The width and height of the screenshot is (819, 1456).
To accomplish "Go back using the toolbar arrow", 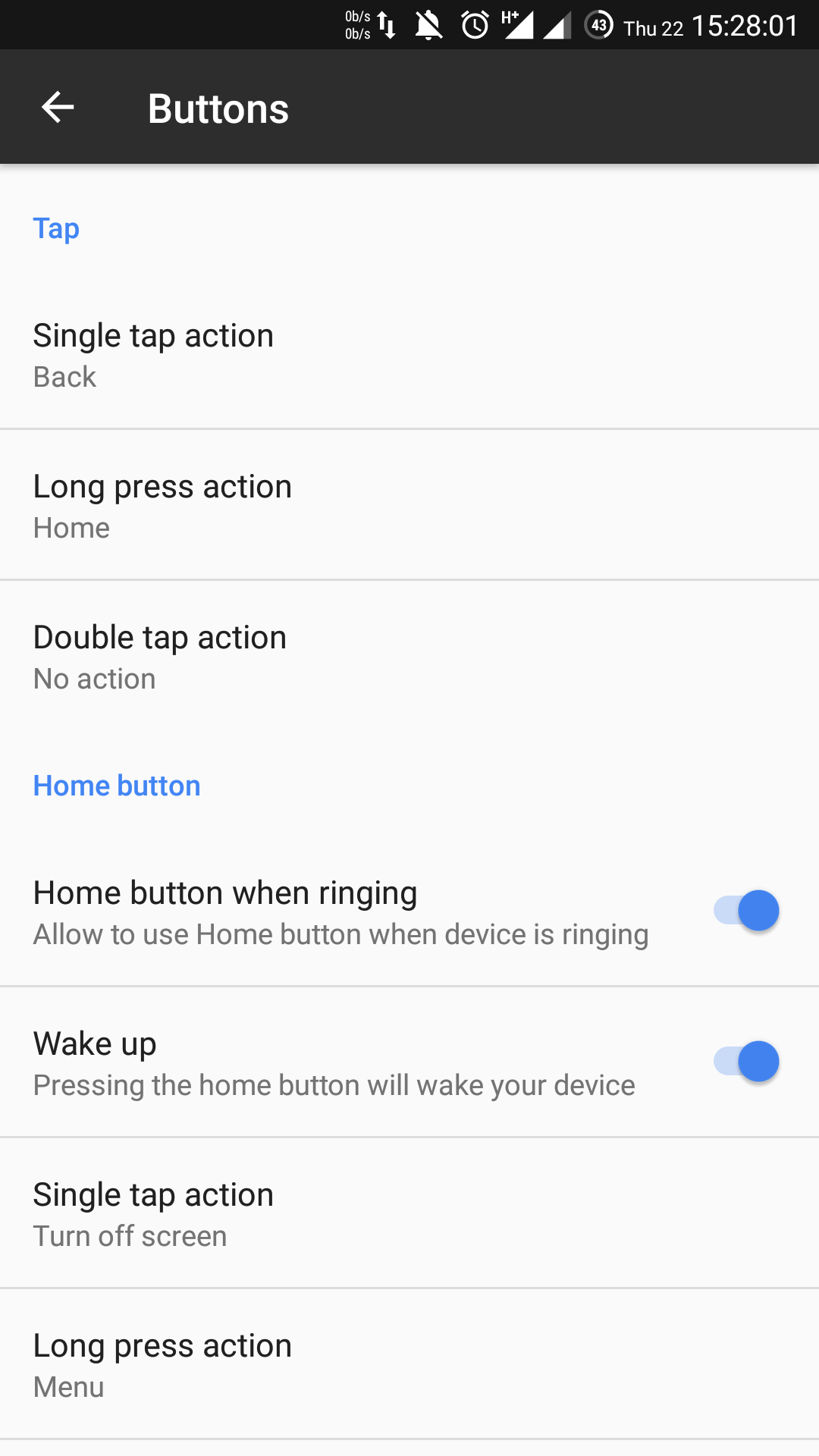I will [58, 108].
